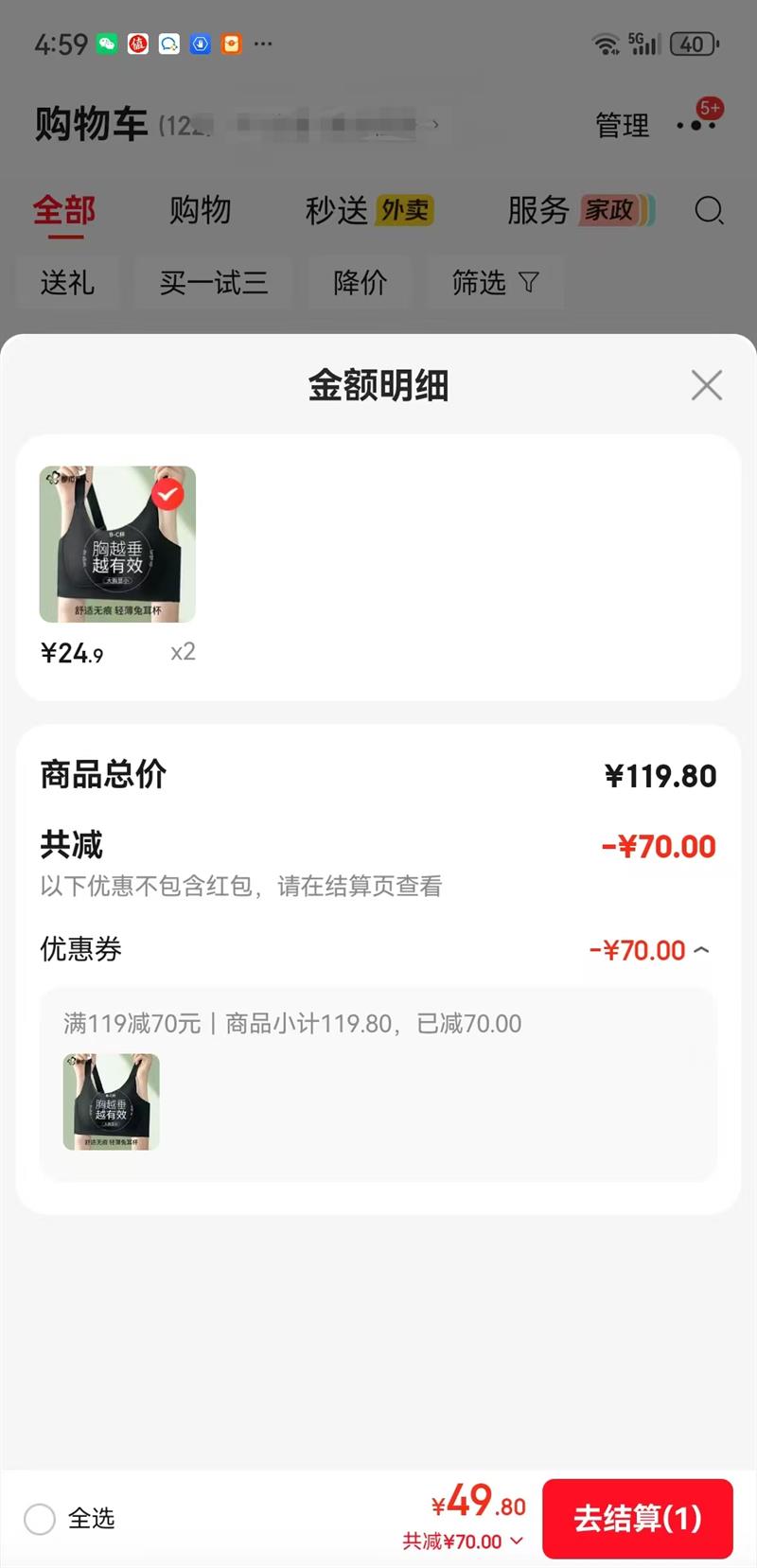Tap the more options icon with 5+ badge
The height and width of the screenshot is (1568, 757).
pyautogui.click(x=697, y=125)
